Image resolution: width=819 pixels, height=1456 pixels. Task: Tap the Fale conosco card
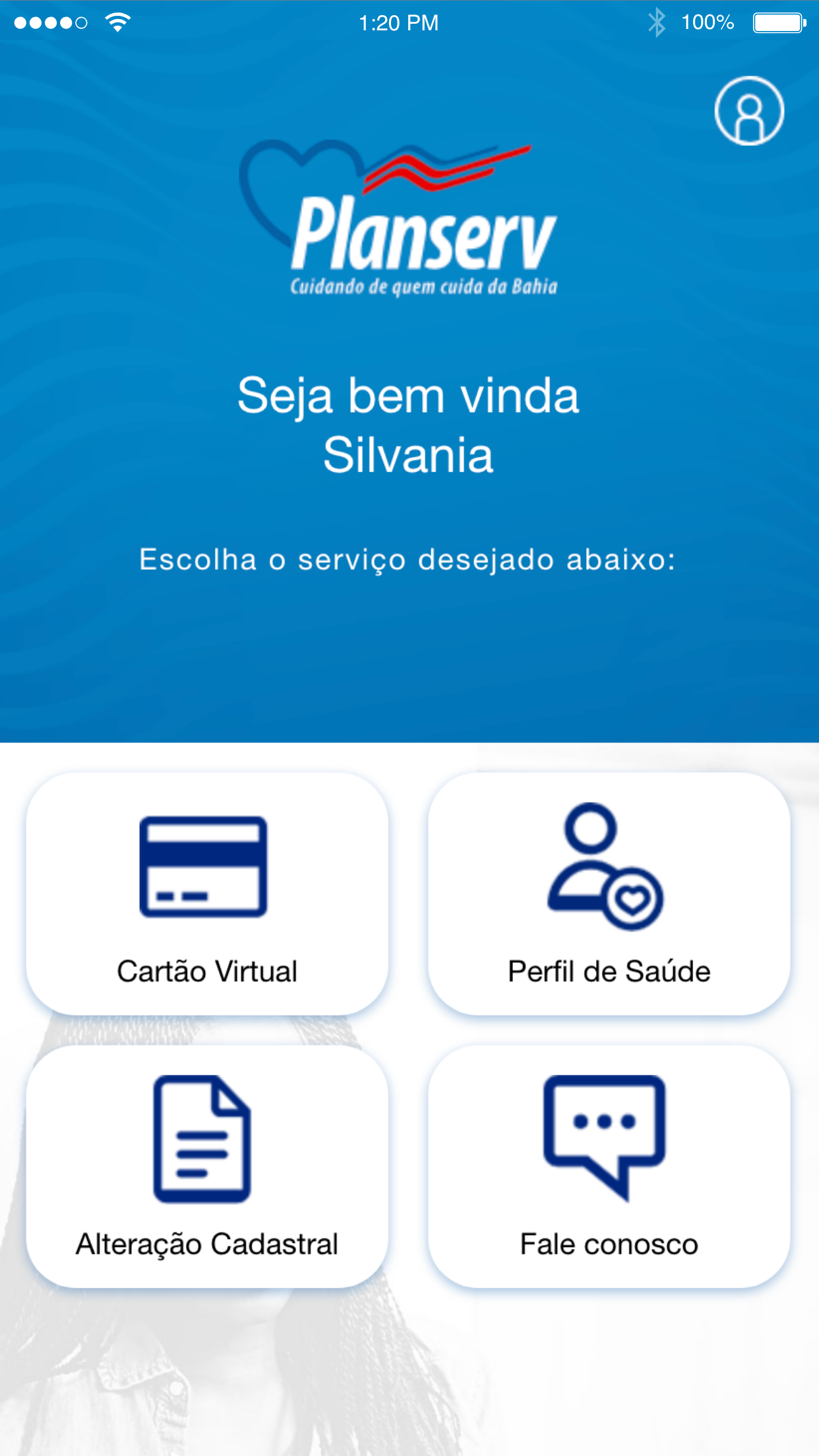point(609,1166)
